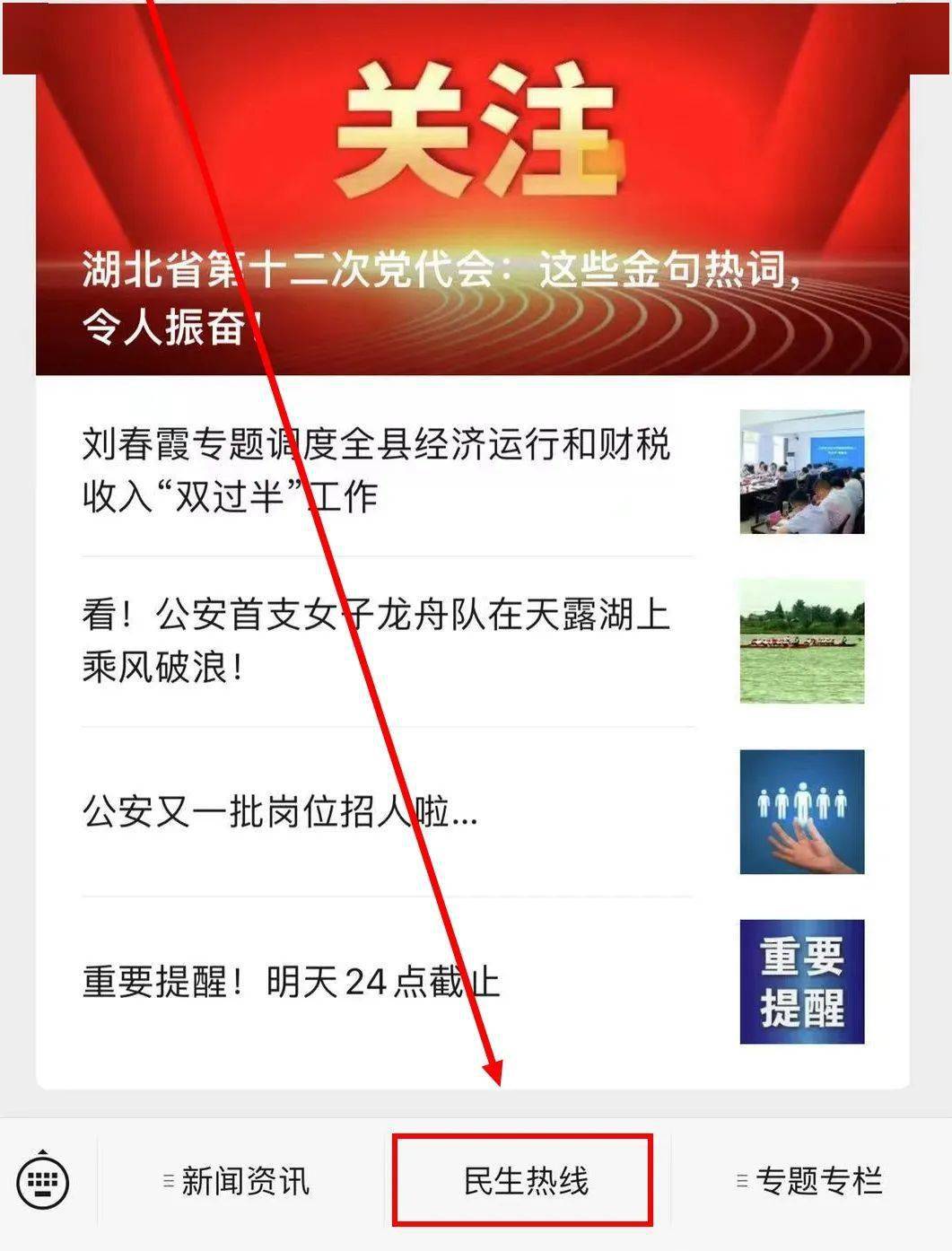Open the article about 公安首支女子龙舟队
The image size is (952, 1251).
pyautogui.click(x=377, y=639)
